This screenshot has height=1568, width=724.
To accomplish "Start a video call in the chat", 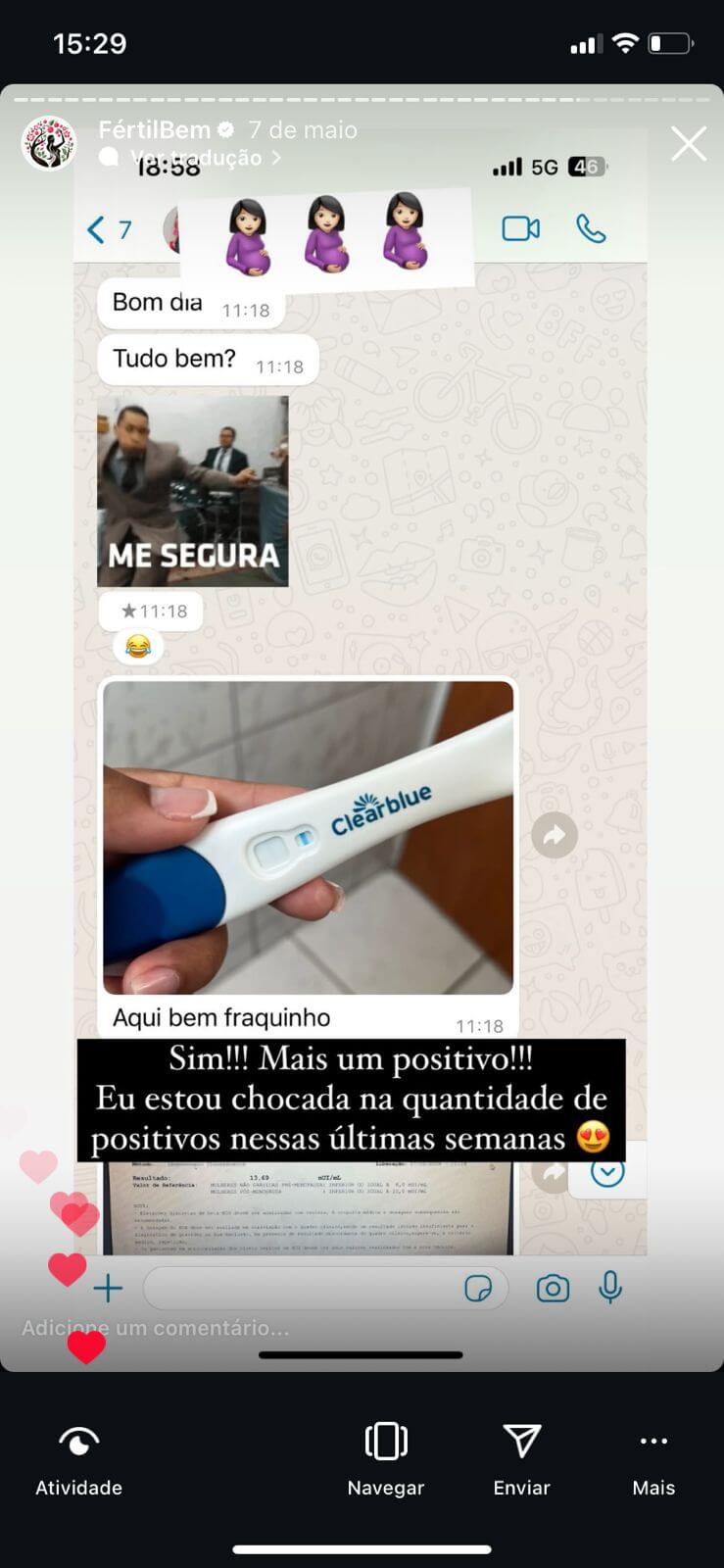I will (520, 229).
